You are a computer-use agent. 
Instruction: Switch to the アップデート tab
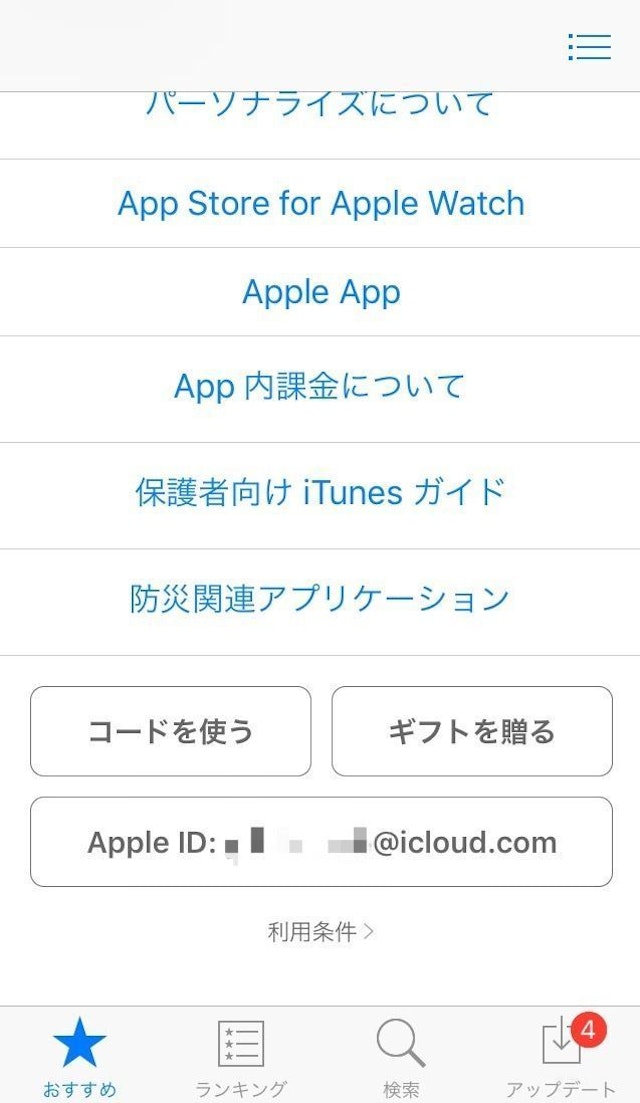pos(560,1055)
